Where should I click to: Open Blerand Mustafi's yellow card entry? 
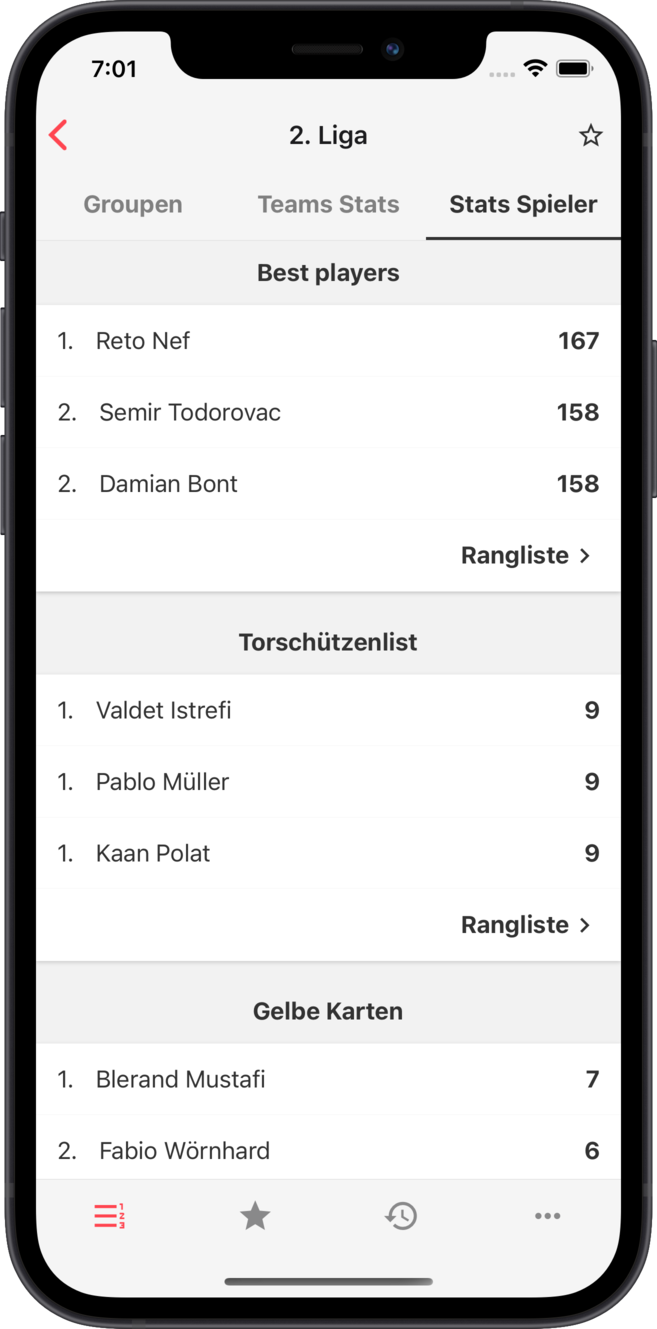pyautogui.click(x=328, y=1079)
